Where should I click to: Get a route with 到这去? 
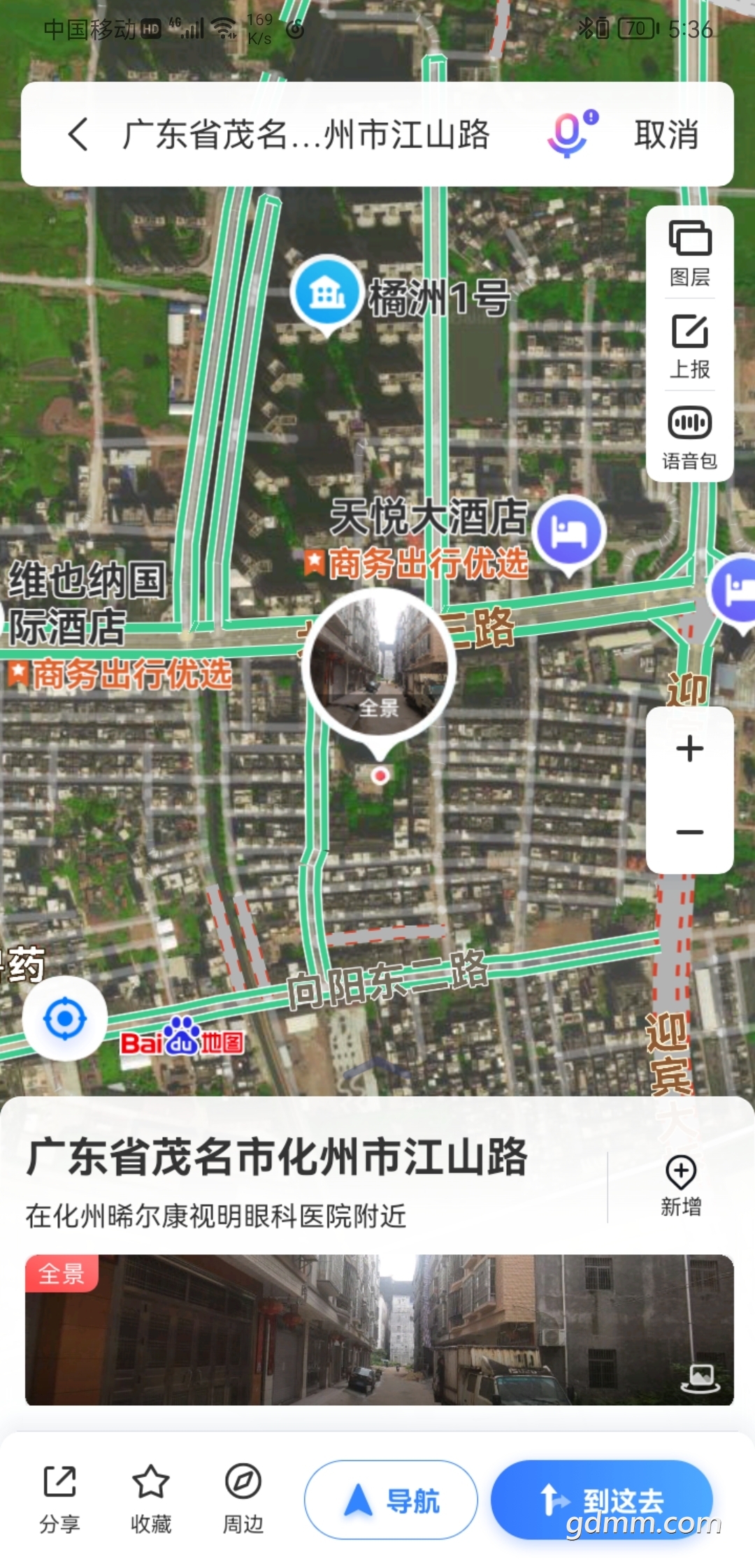(x=601, y=1500)
